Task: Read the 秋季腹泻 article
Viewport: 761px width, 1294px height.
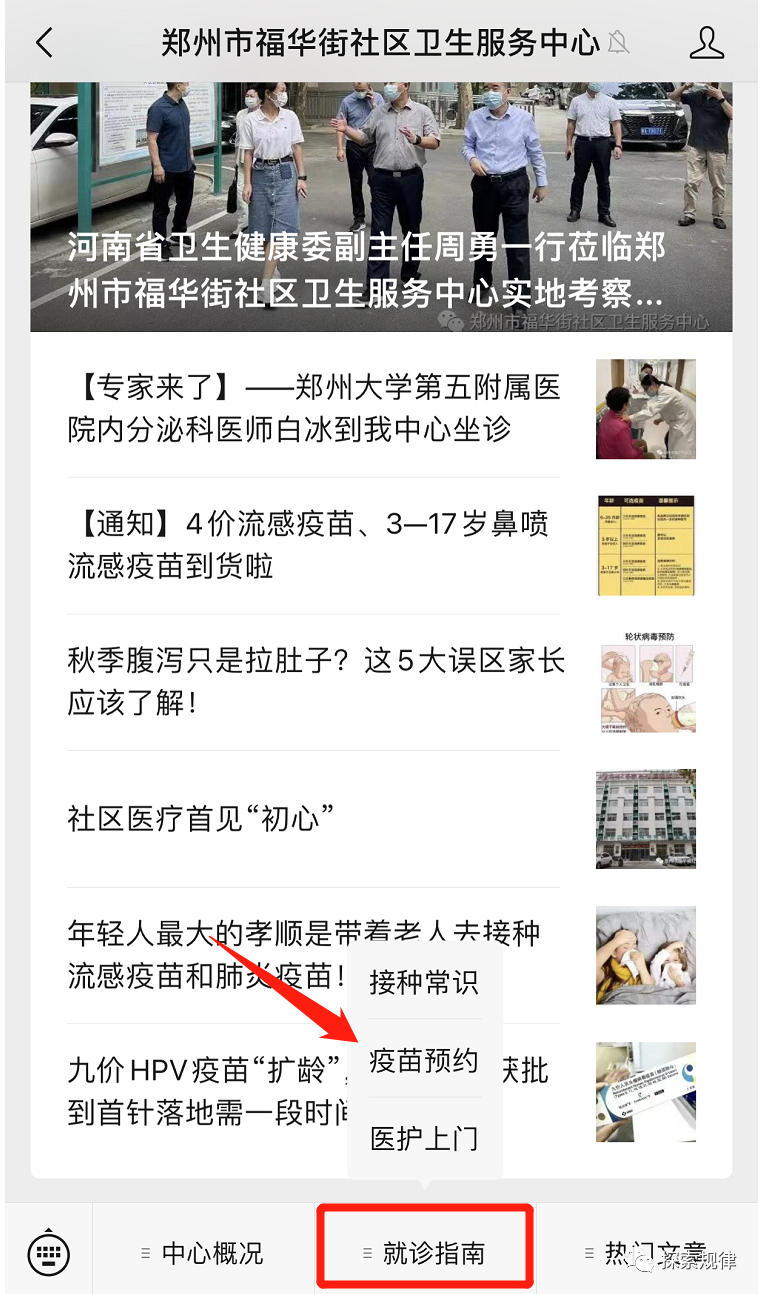Action: tap(316, 681)
